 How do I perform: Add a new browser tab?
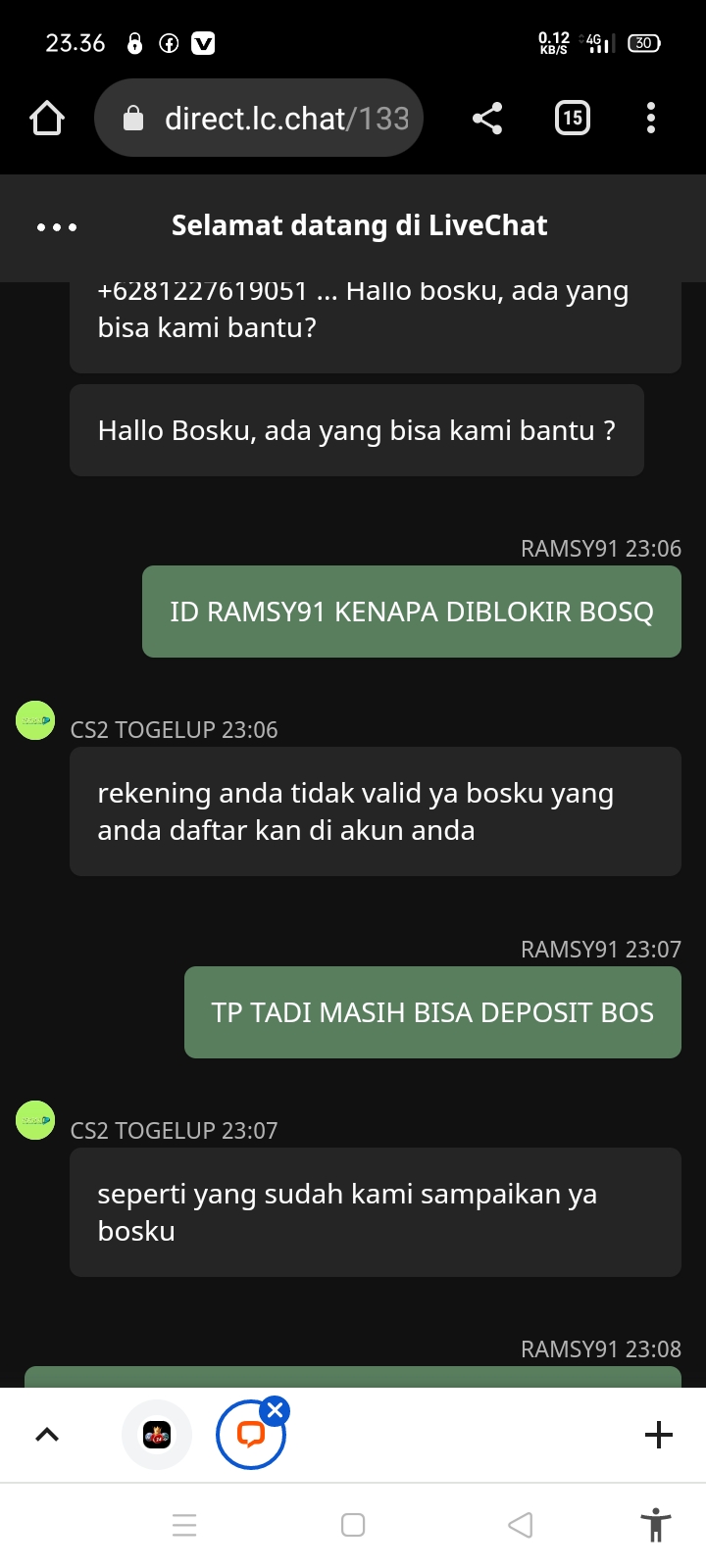[x=659, y=1435]
